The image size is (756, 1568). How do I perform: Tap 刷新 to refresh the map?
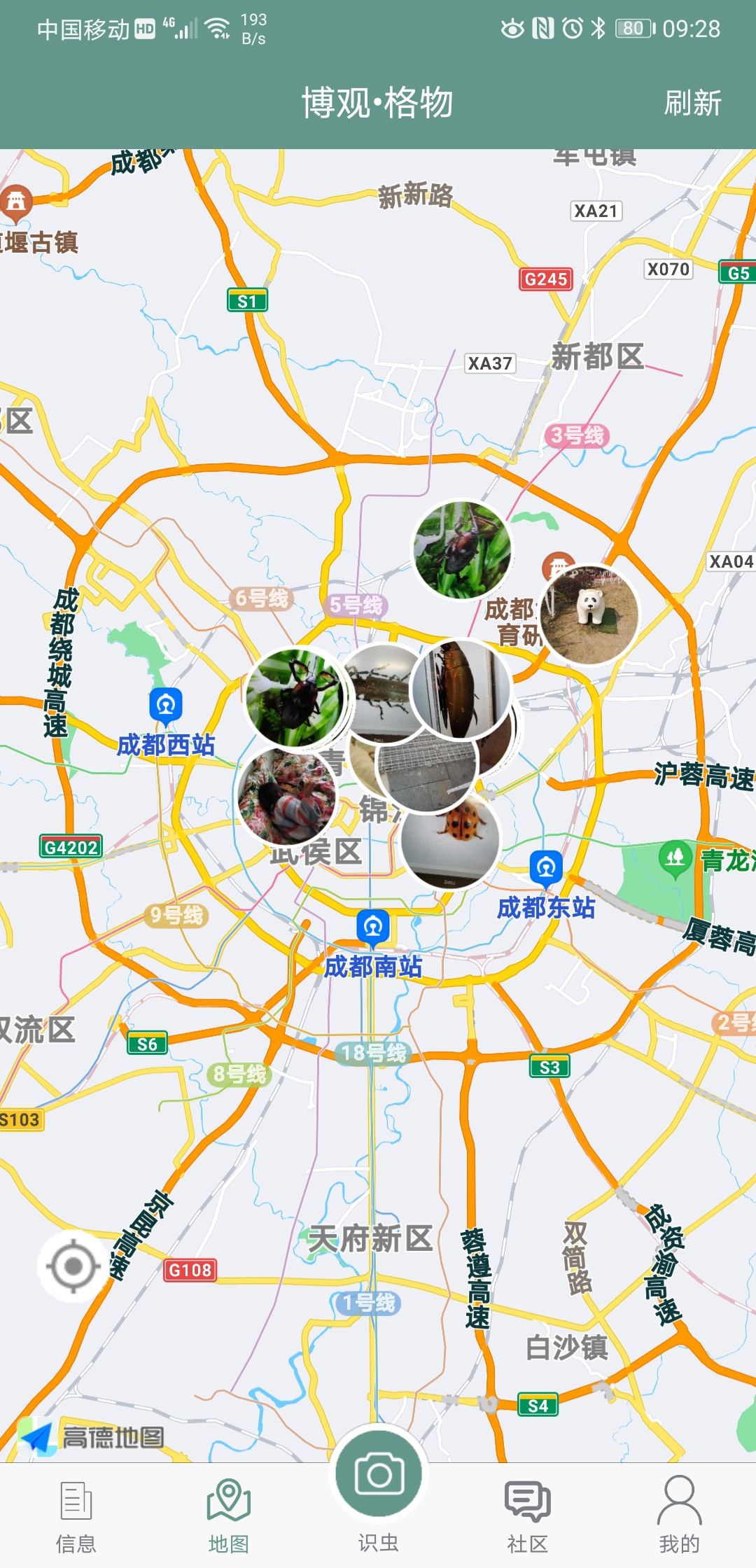[692, 103]
